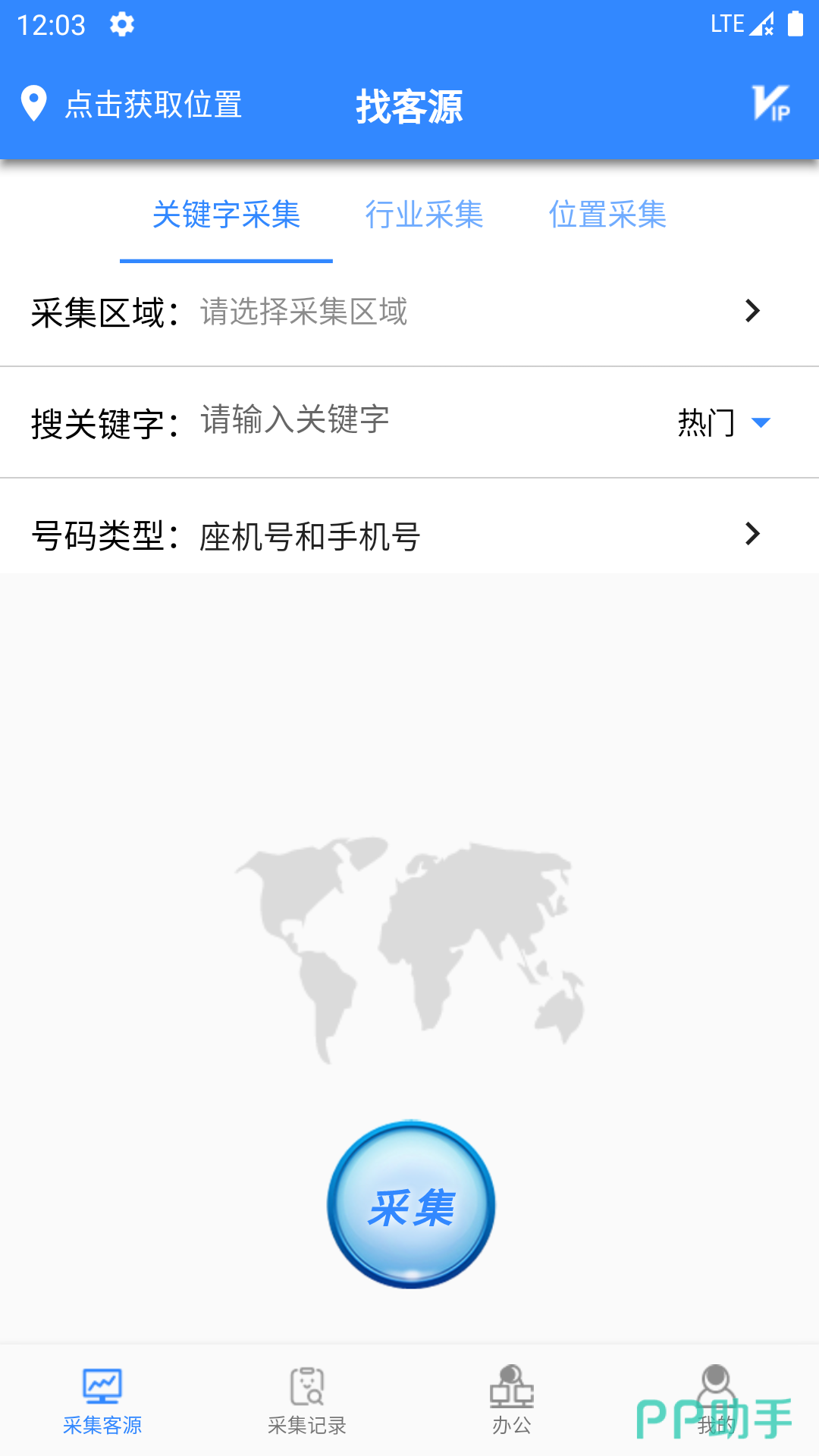
Task: Open the 号码类型 selection row
Action: pyautogui.click(x=409, y=535)
